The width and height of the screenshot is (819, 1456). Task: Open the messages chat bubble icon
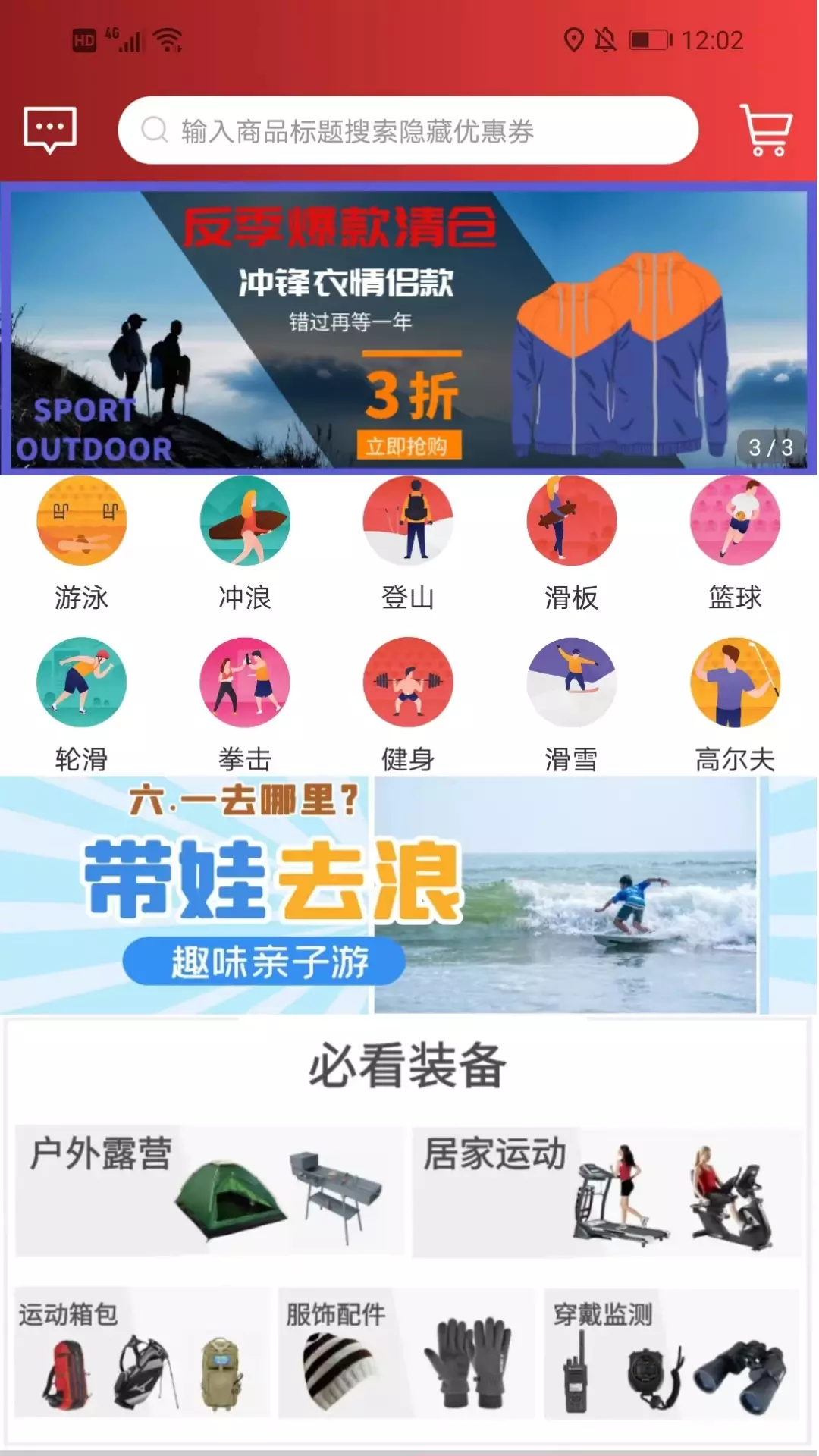50,130
